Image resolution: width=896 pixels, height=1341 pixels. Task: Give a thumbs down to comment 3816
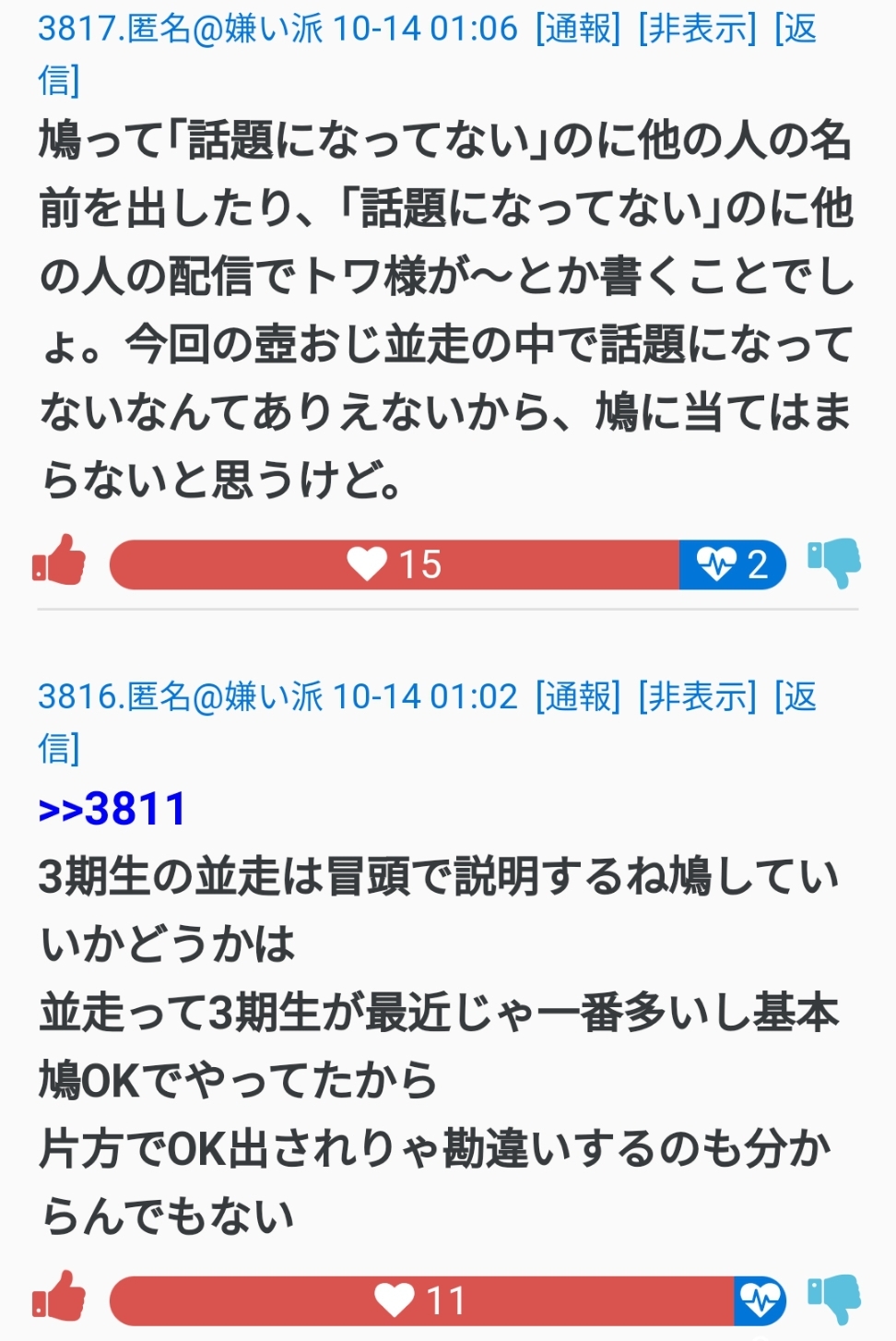click(833, 1298)
